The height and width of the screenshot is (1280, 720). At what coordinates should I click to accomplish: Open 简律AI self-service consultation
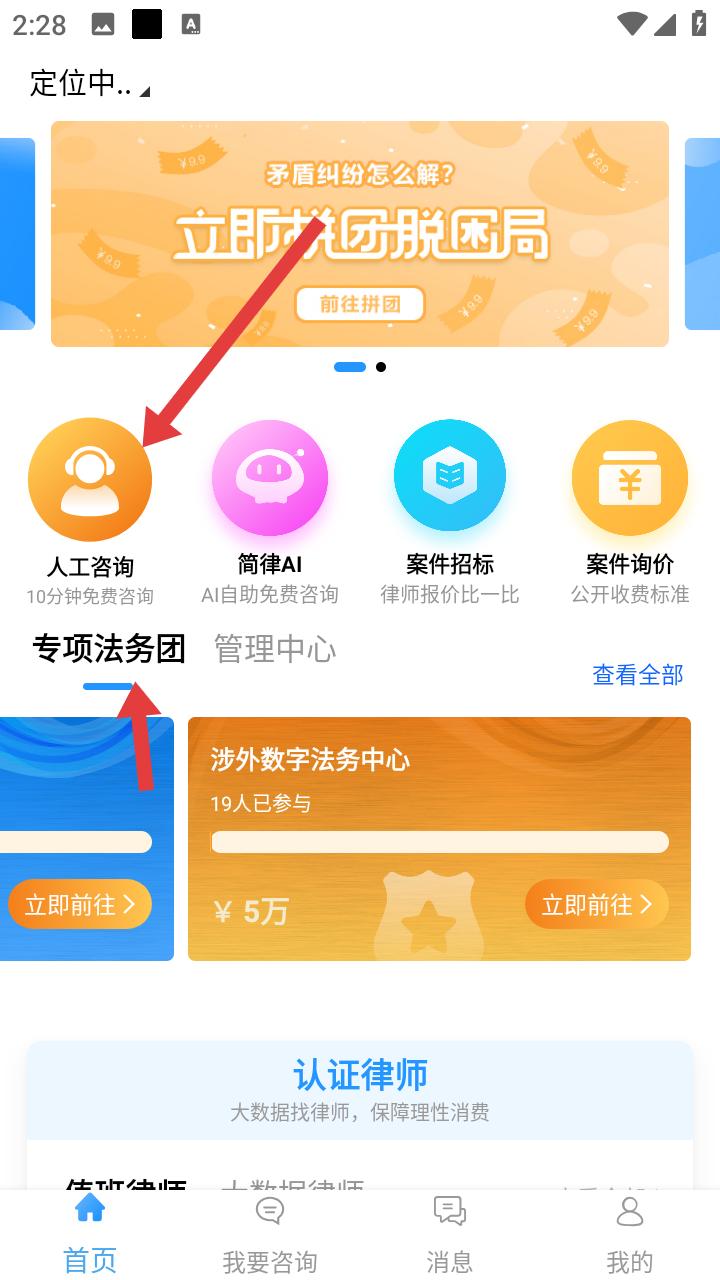270,511
